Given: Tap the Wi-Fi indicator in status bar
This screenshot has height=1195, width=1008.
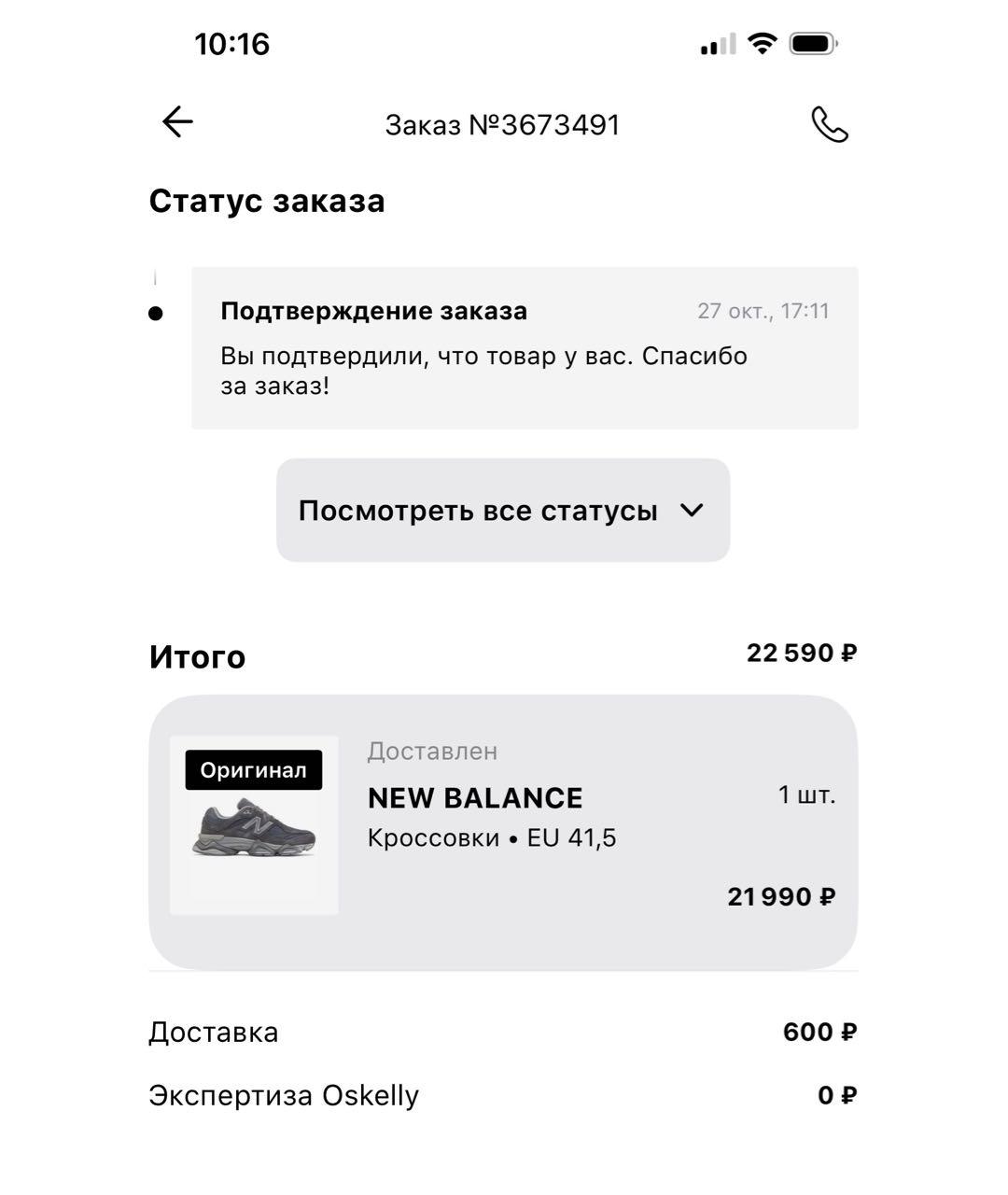Looking at the screenshot, I should 761,42.
